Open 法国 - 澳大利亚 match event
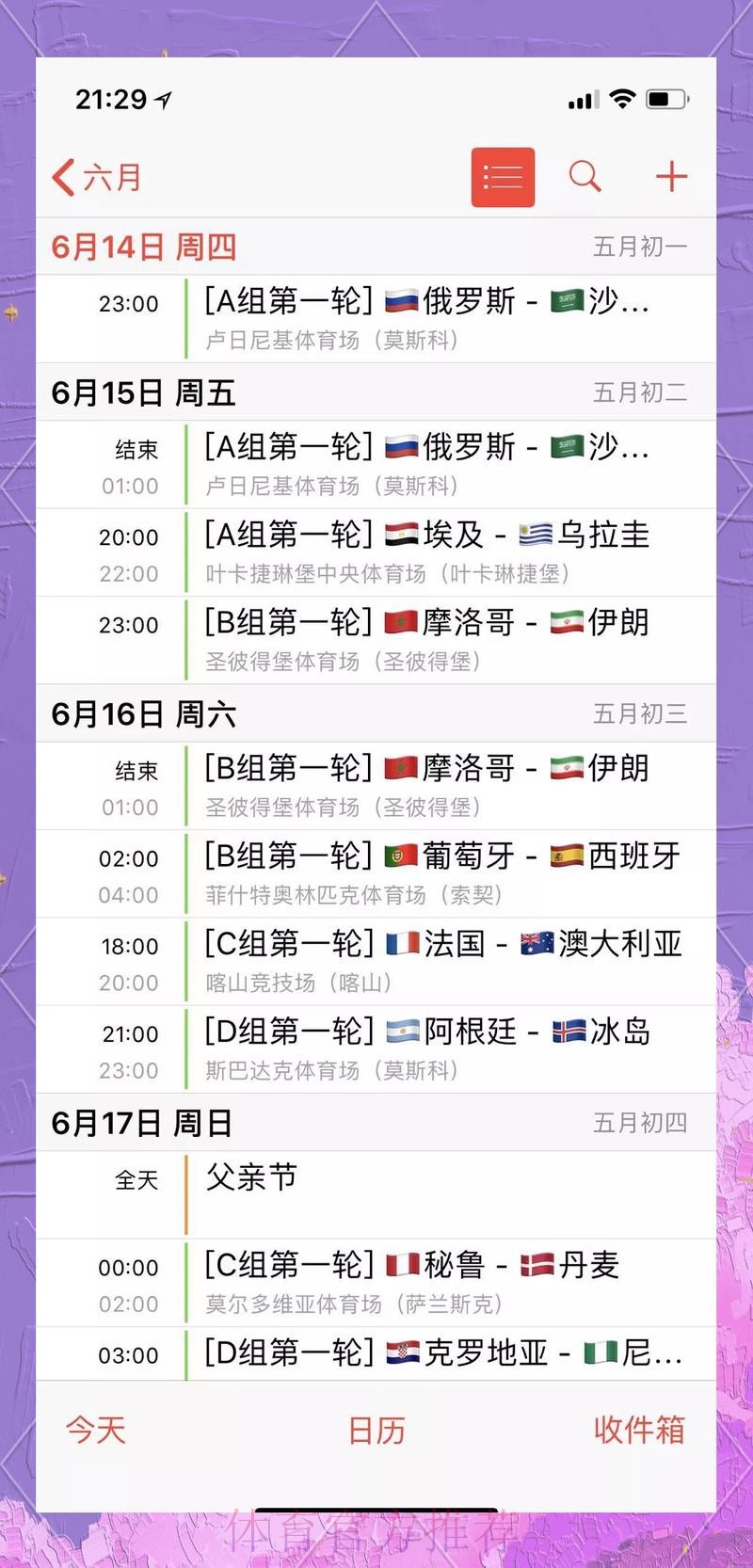Viewport: 753px width, 1568px height. [442, 961]
